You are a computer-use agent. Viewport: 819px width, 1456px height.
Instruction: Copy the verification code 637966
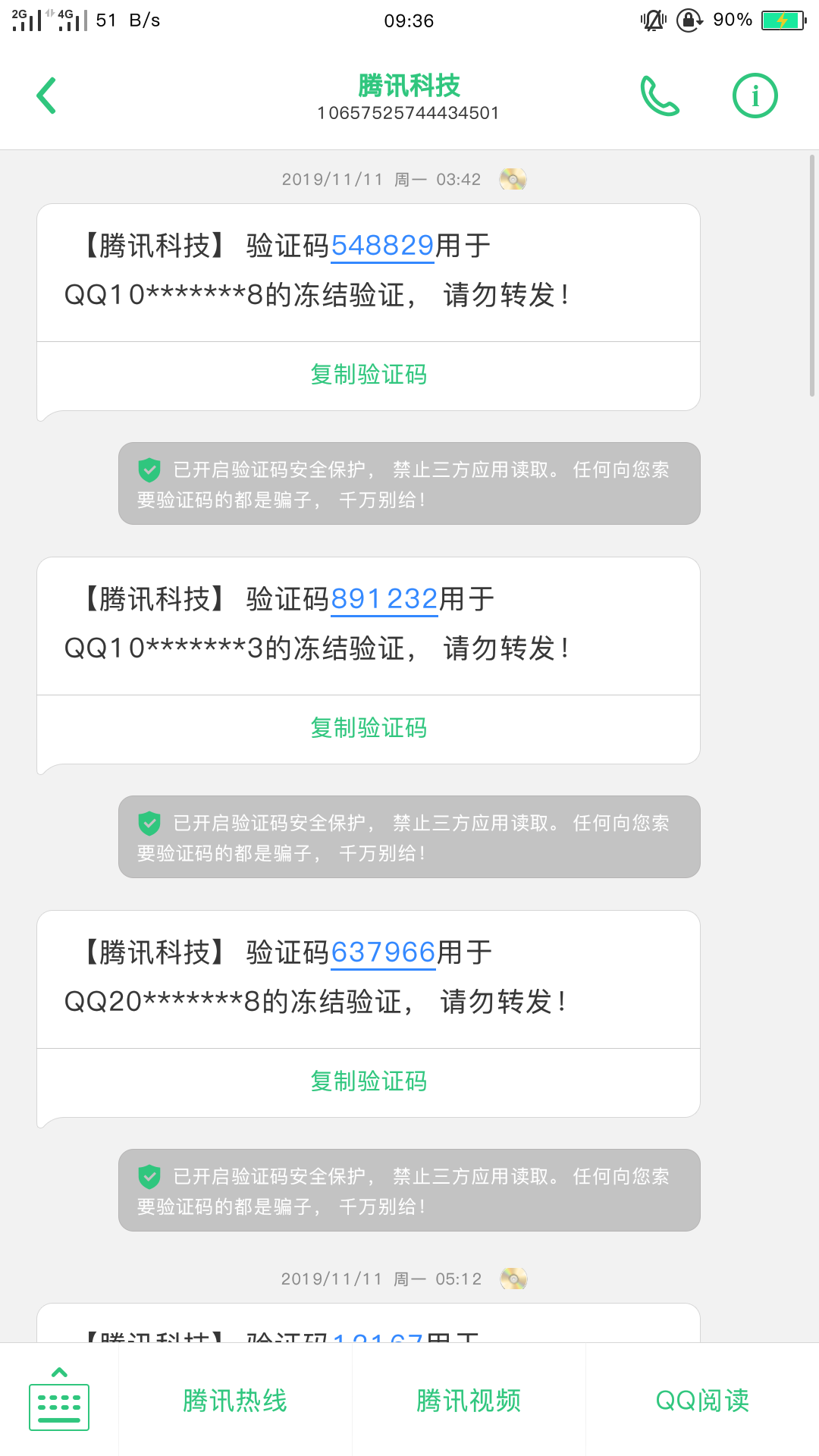tap(369, 1081)
